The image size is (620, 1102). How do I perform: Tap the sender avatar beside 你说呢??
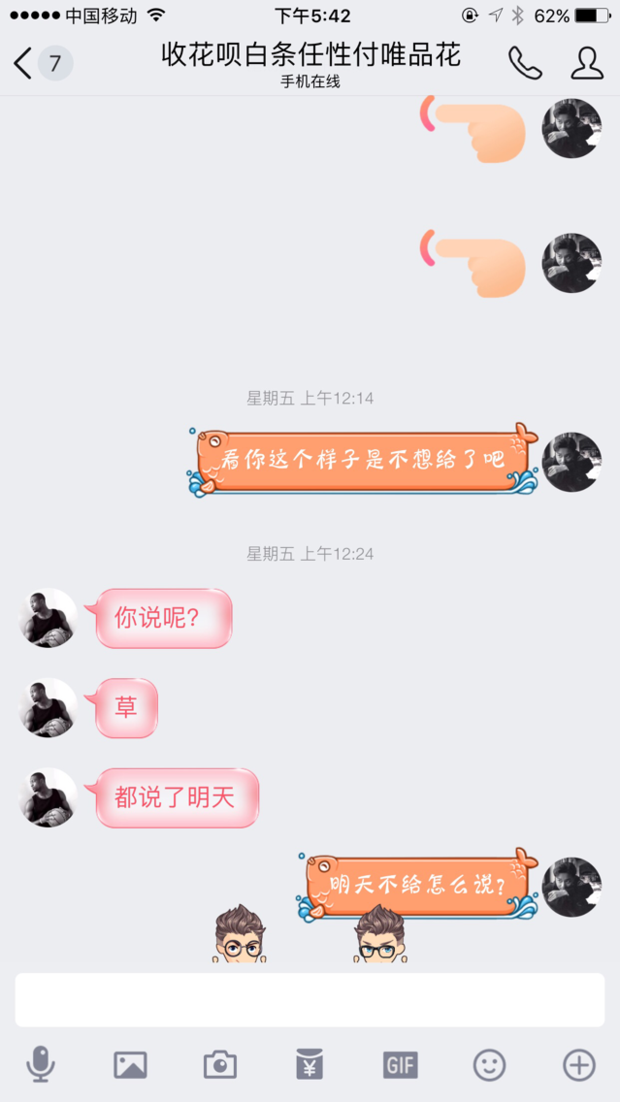(49, 618)
